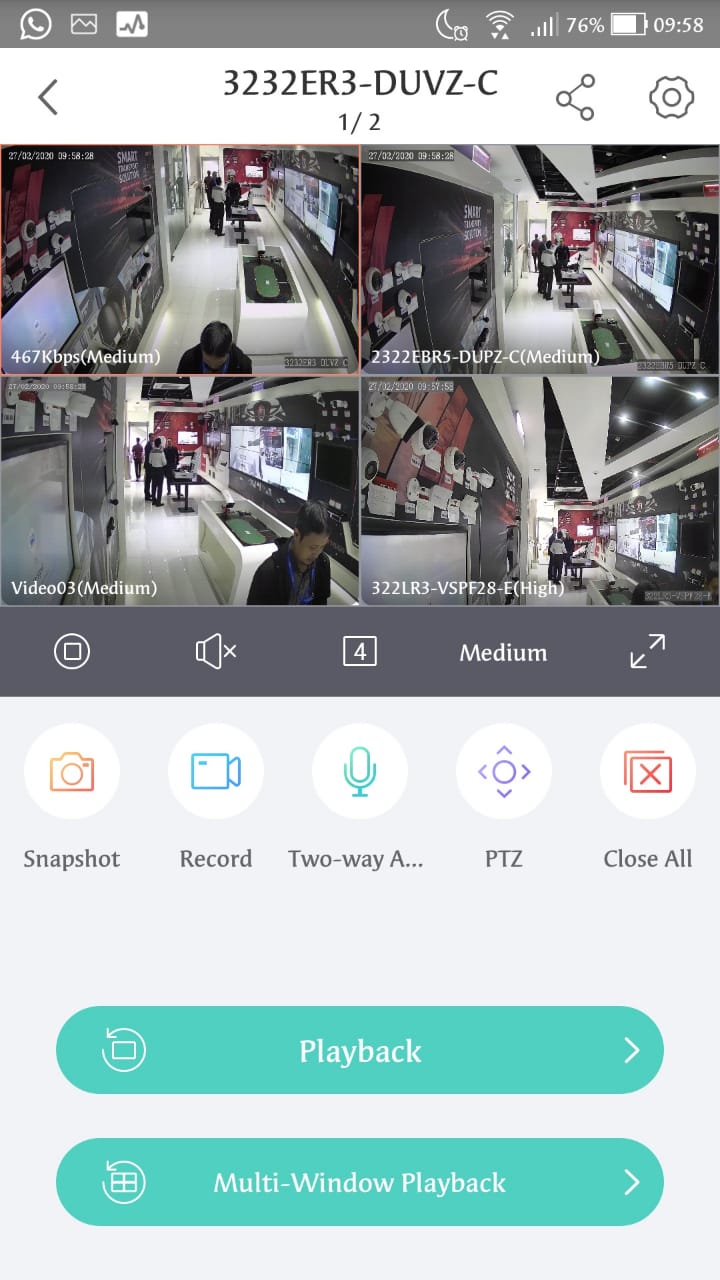Activate Two-way Audio microphone
Screen dimensions: 720x1280
(360, 772)
